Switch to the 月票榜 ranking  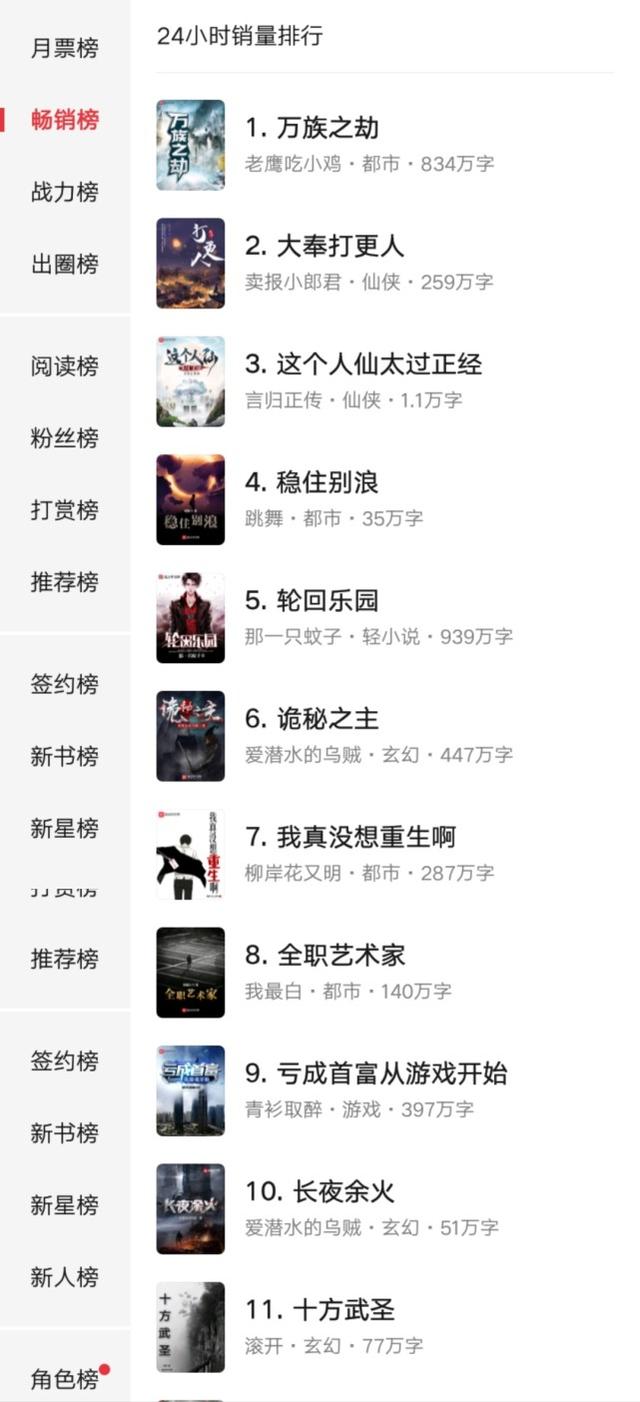[64, 48]
